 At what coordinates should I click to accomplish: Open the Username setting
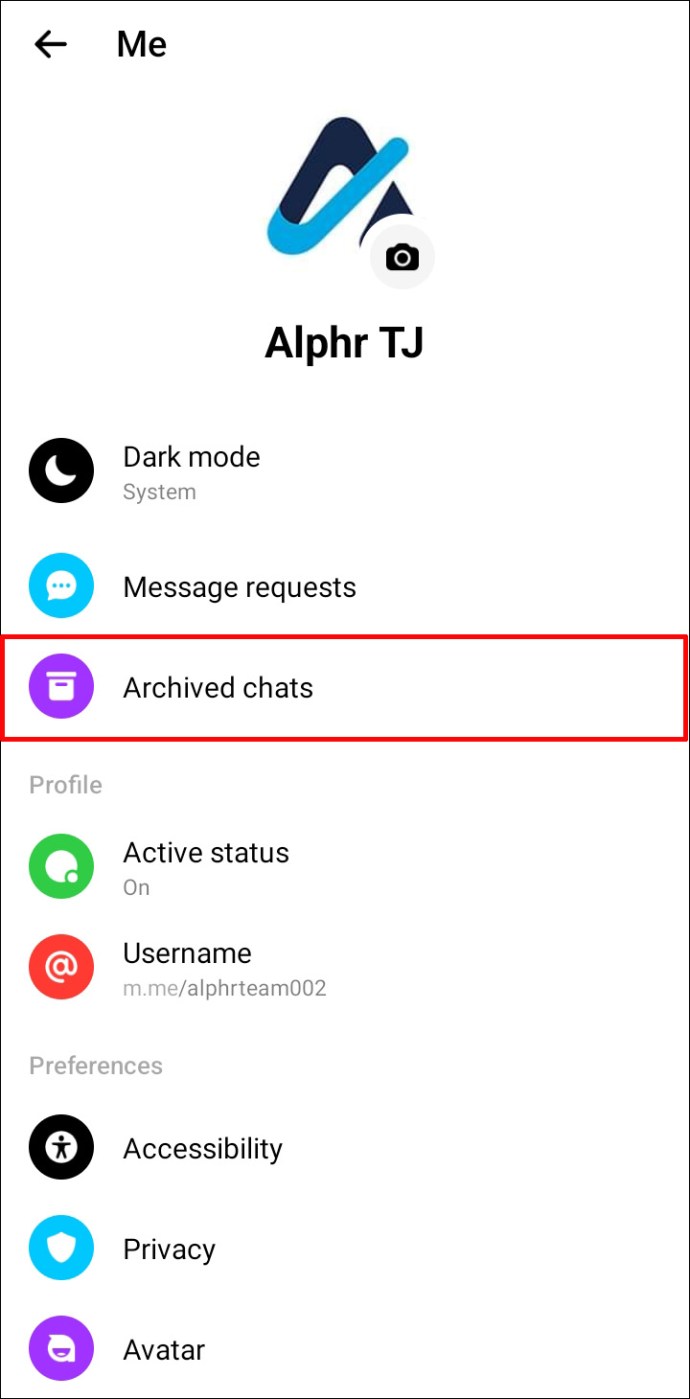(345, 968)
